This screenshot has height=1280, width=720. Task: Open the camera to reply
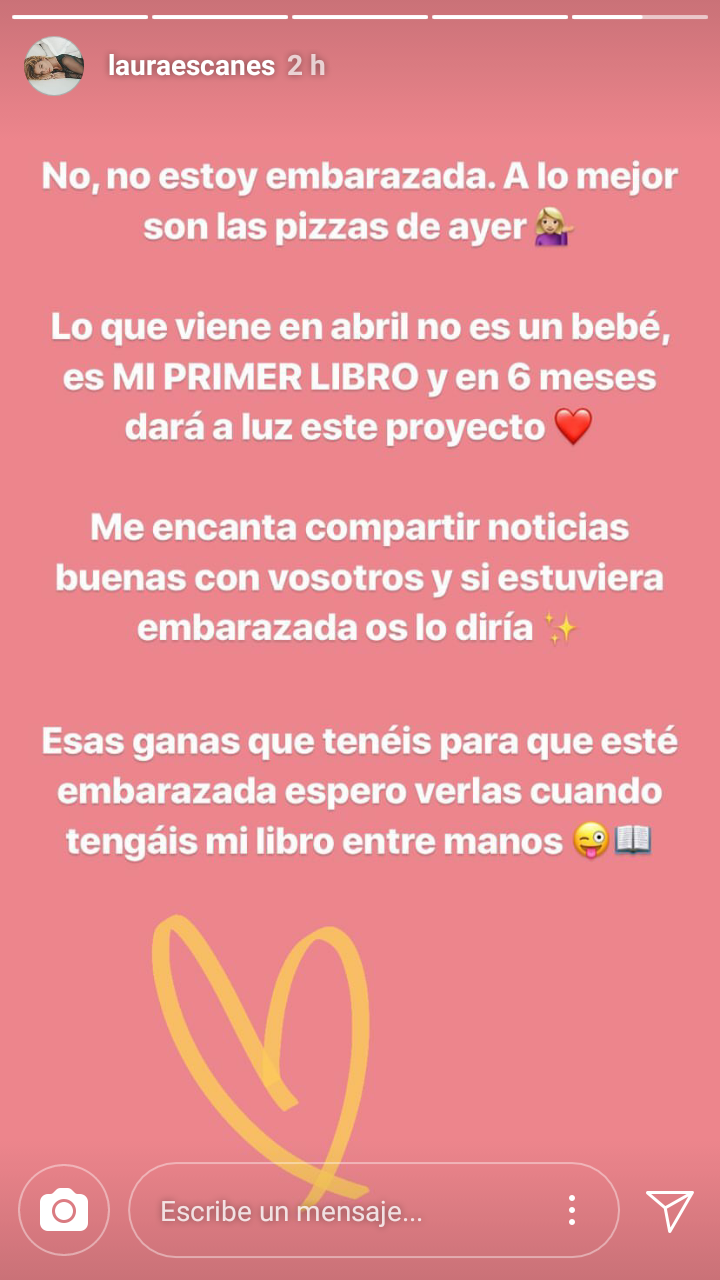coord(64,1211)
